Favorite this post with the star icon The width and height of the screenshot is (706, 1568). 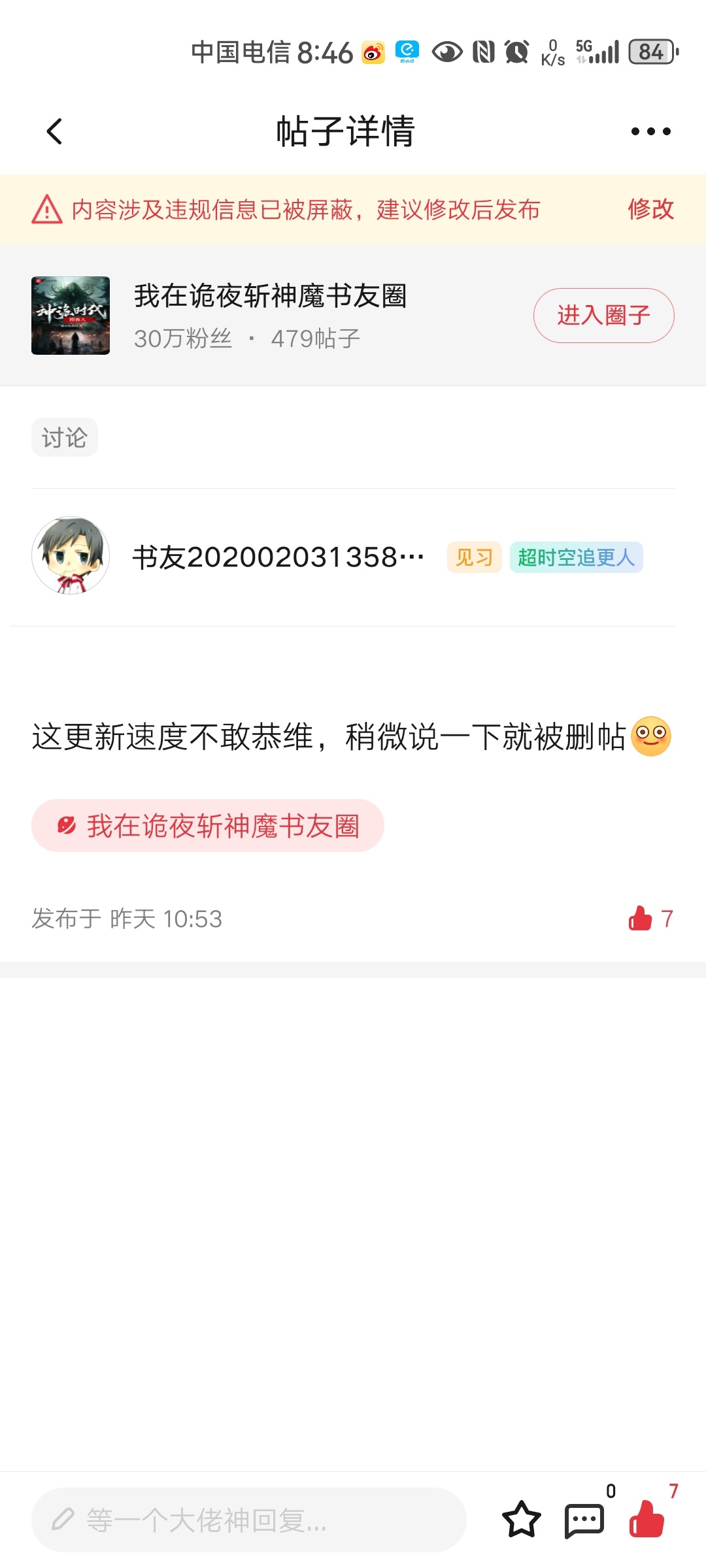521,1520
